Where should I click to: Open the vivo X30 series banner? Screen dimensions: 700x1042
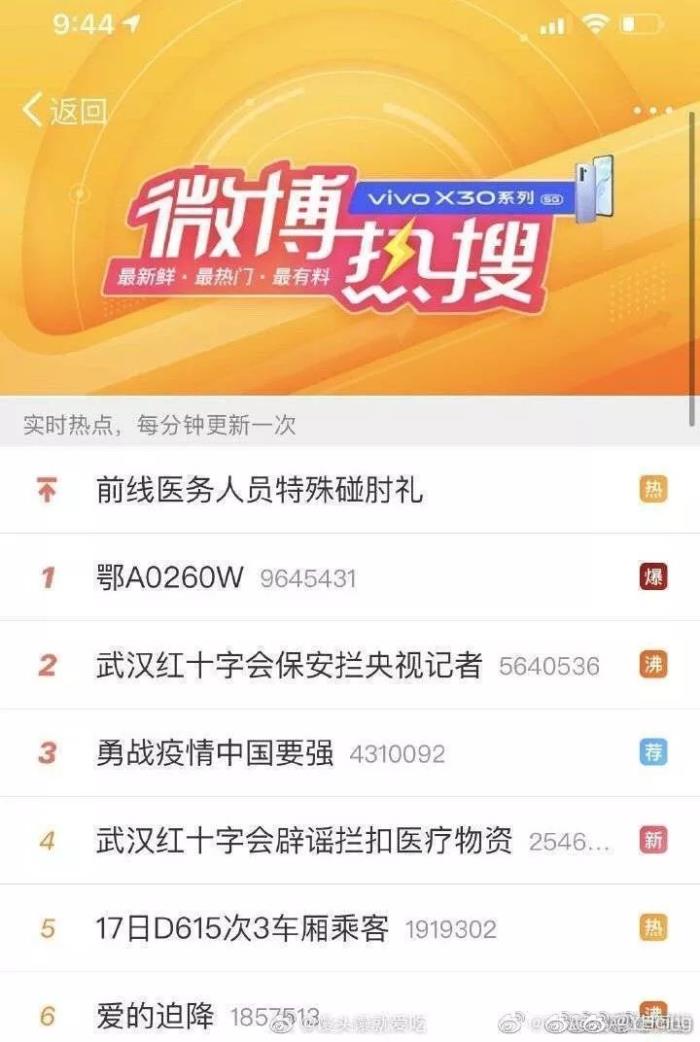pos(465,197)
